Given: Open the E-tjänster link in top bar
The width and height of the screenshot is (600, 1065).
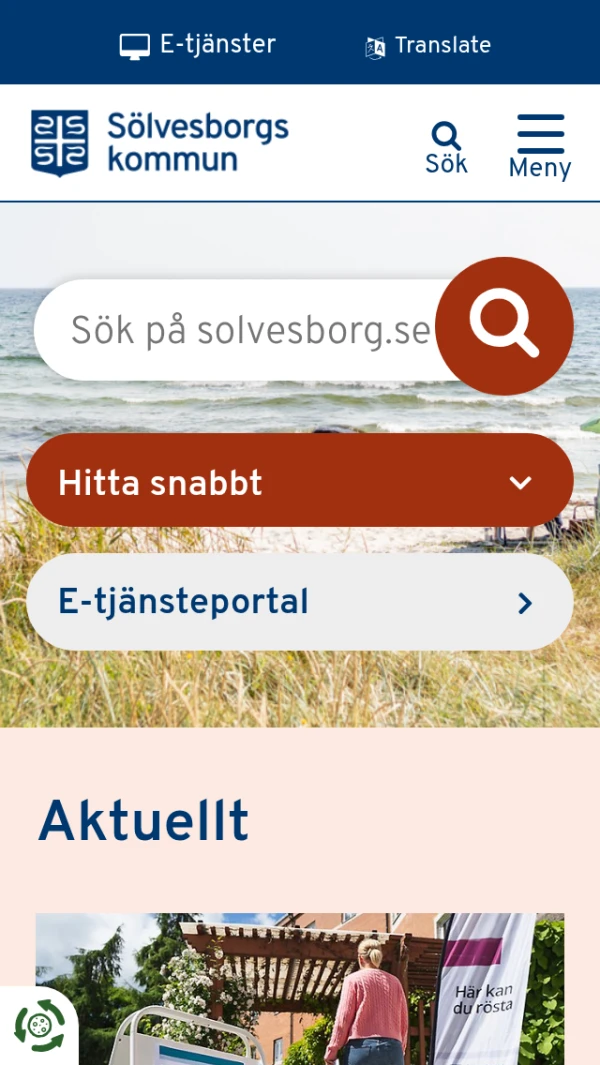Looking at the screenshot, I should click(x=198, y=45).
